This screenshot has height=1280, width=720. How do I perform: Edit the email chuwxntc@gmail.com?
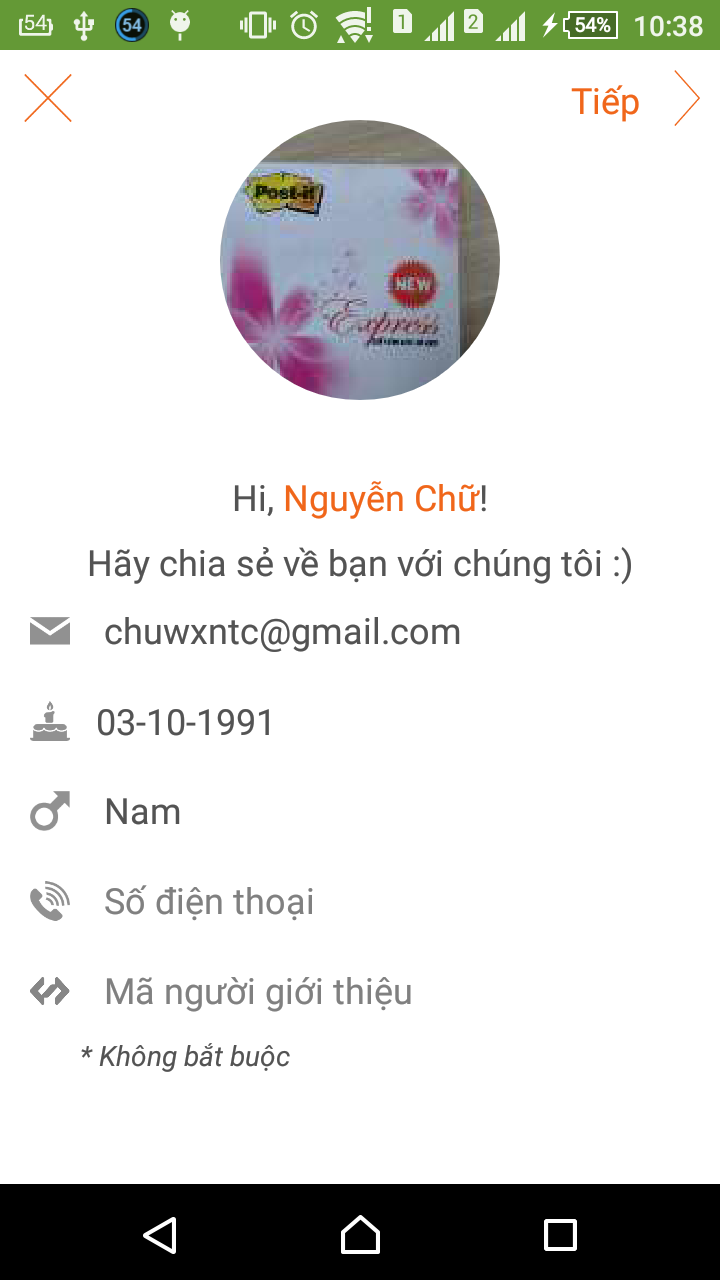tap(282, 632)
